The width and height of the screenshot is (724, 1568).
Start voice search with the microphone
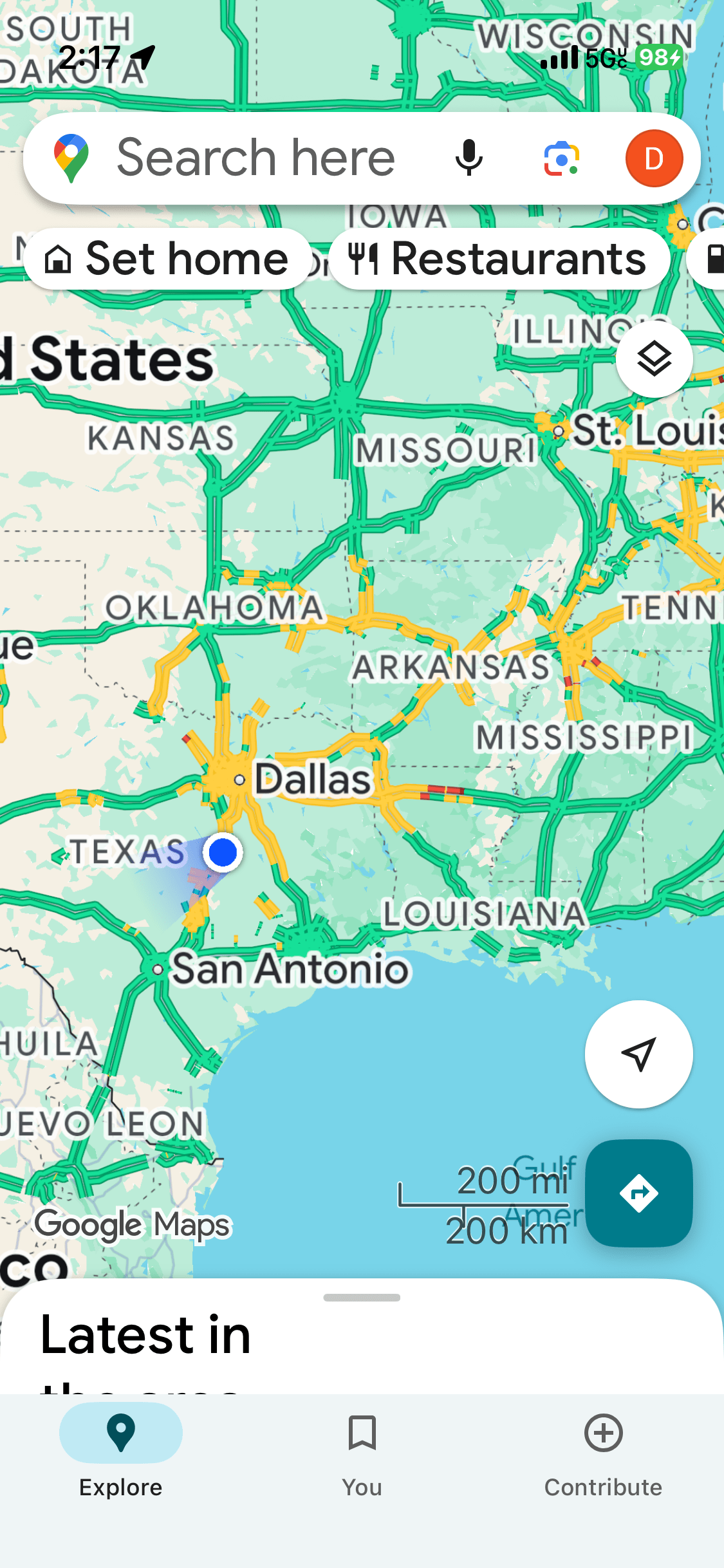point(469,158)
